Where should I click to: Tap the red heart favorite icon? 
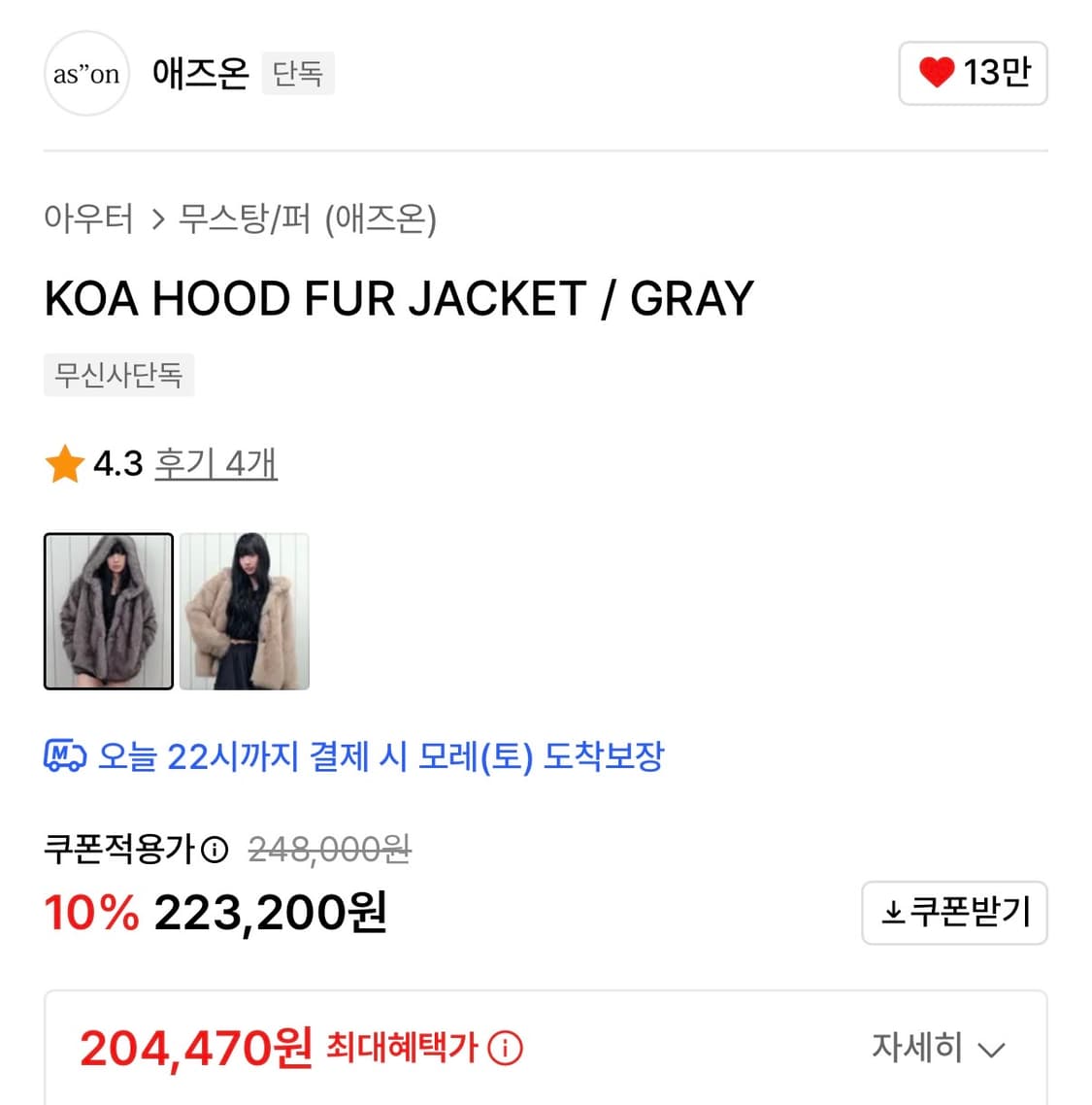pyautogui.click(x=937, y=73)
